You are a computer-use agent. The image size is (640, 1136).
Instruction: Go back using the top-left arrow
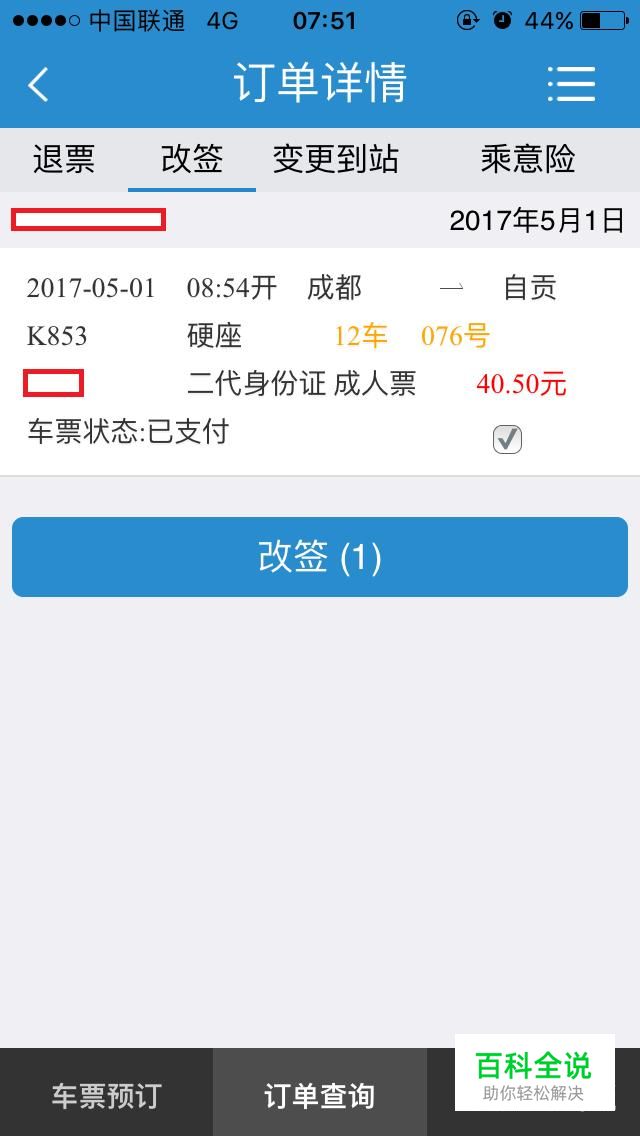click(x=38, y=84)
